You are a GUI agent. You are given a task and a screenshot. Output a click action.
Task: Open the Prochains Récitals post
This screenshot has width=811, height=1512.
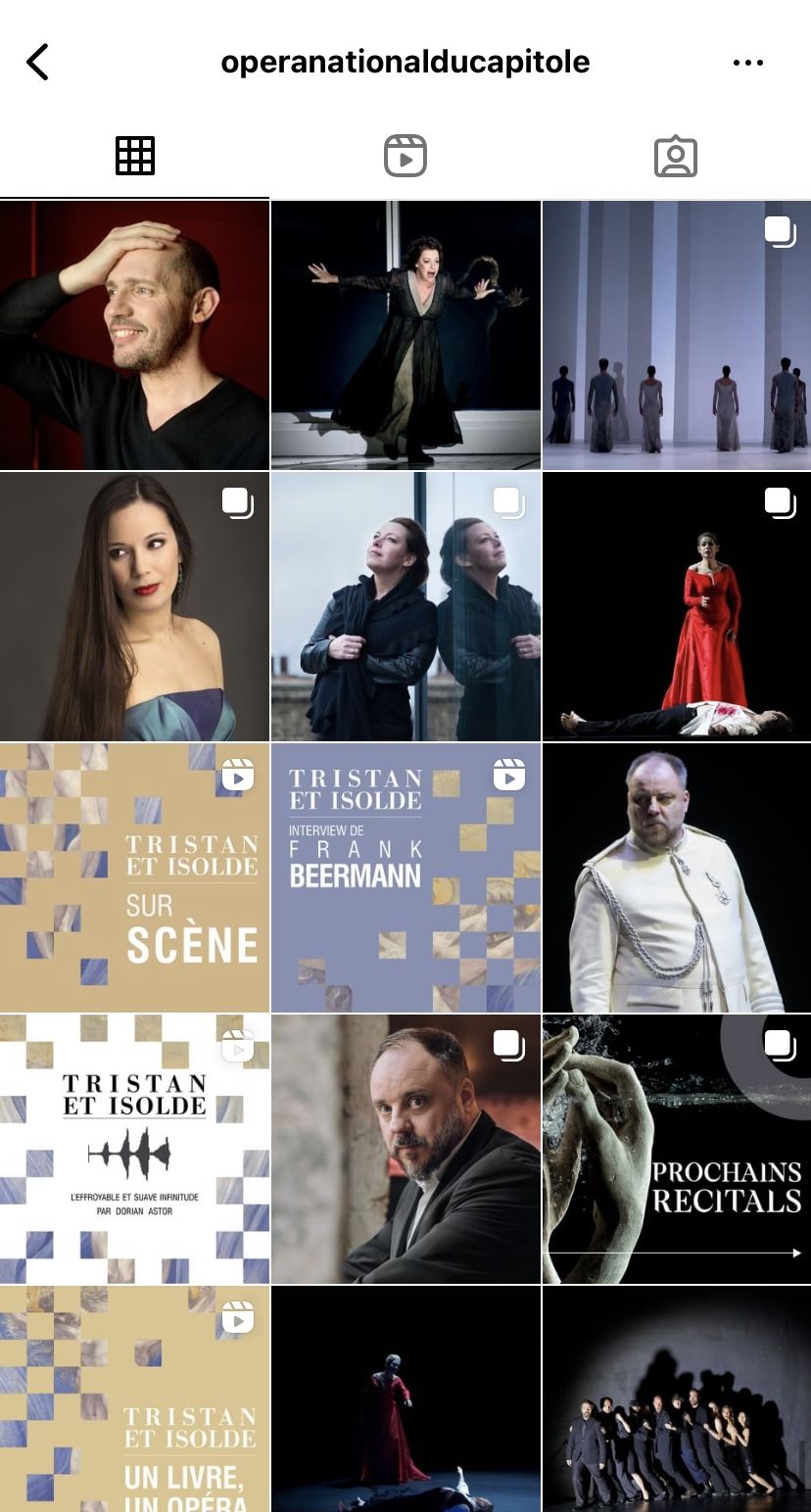coord(677,1149)
